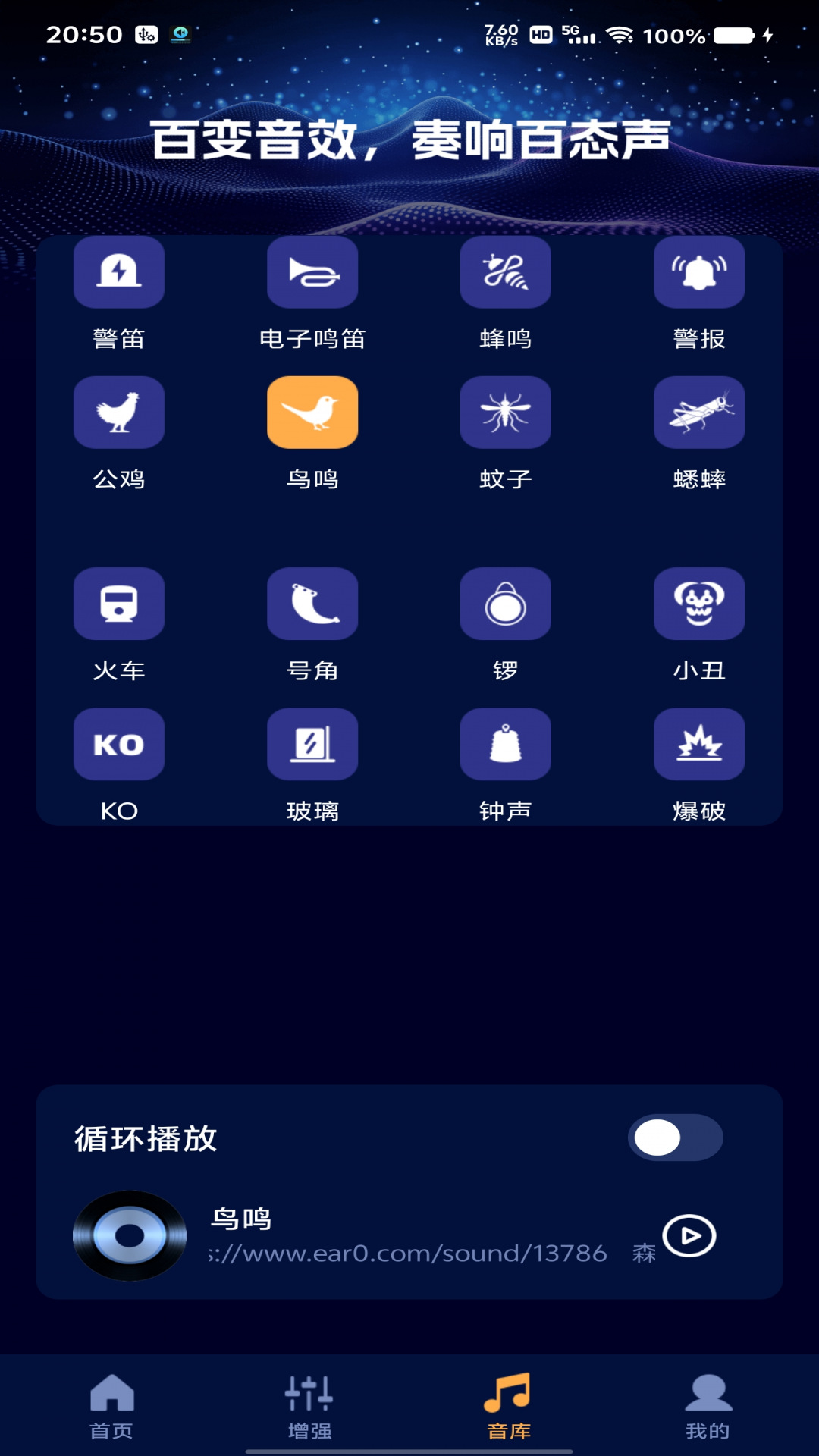Go to the 首页 home tab
The height and width of the screenshot is (1456, 819).
pyautogui.click(x=111, y=1407)
